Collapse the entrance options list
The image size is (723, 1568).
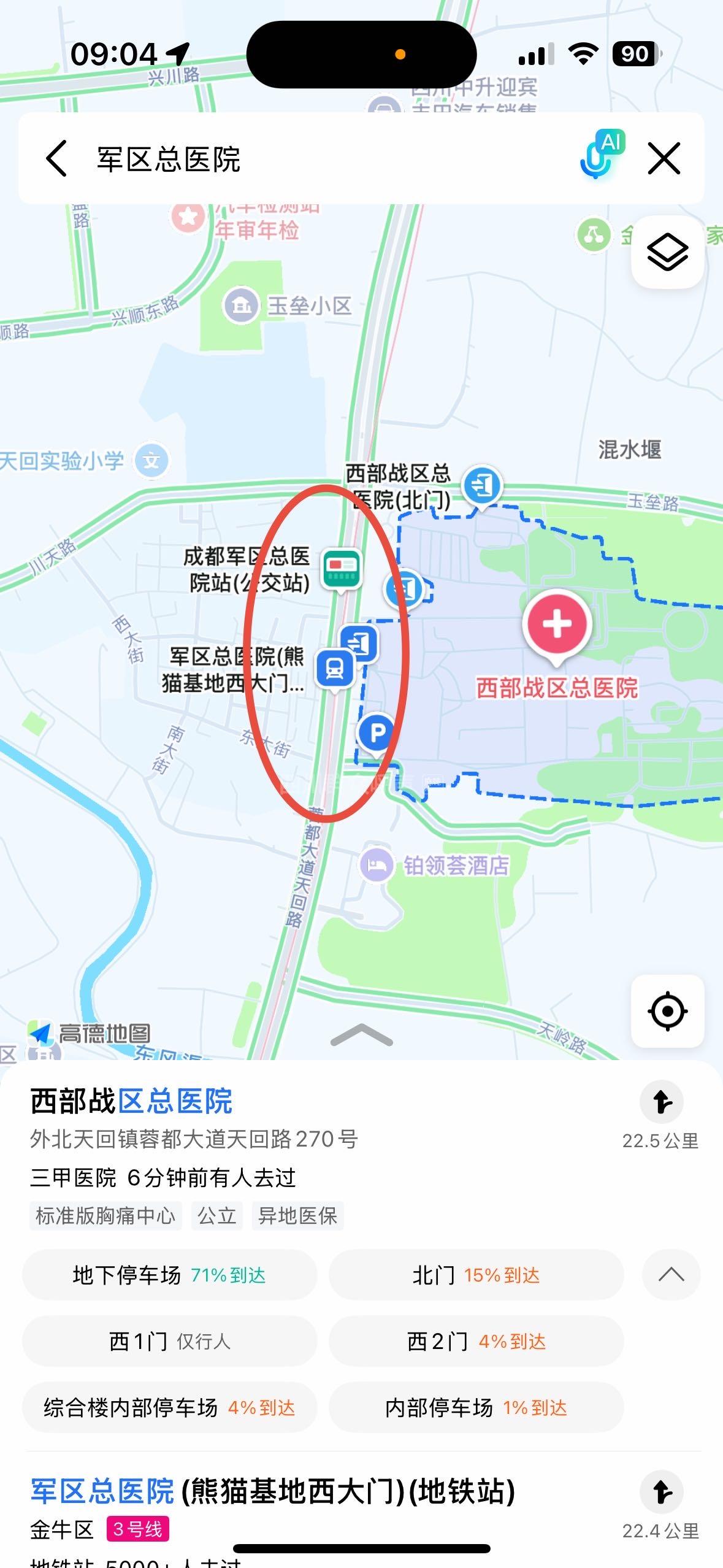pyautogui.click(x=671, y=1275)
